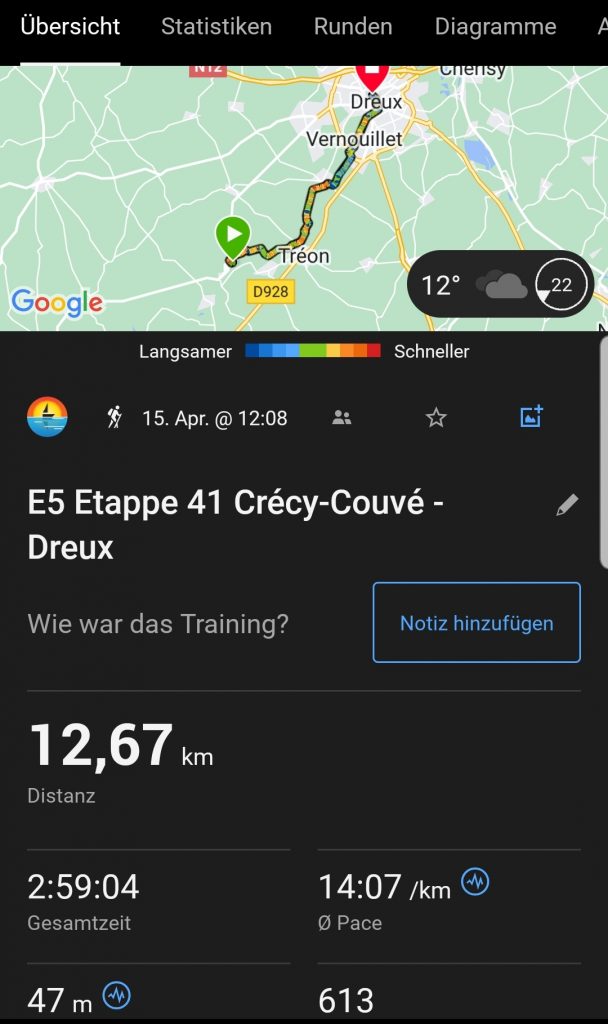Change activity privacy people icon
This screenshot has width=608, height=1024.
coord(342,418)
